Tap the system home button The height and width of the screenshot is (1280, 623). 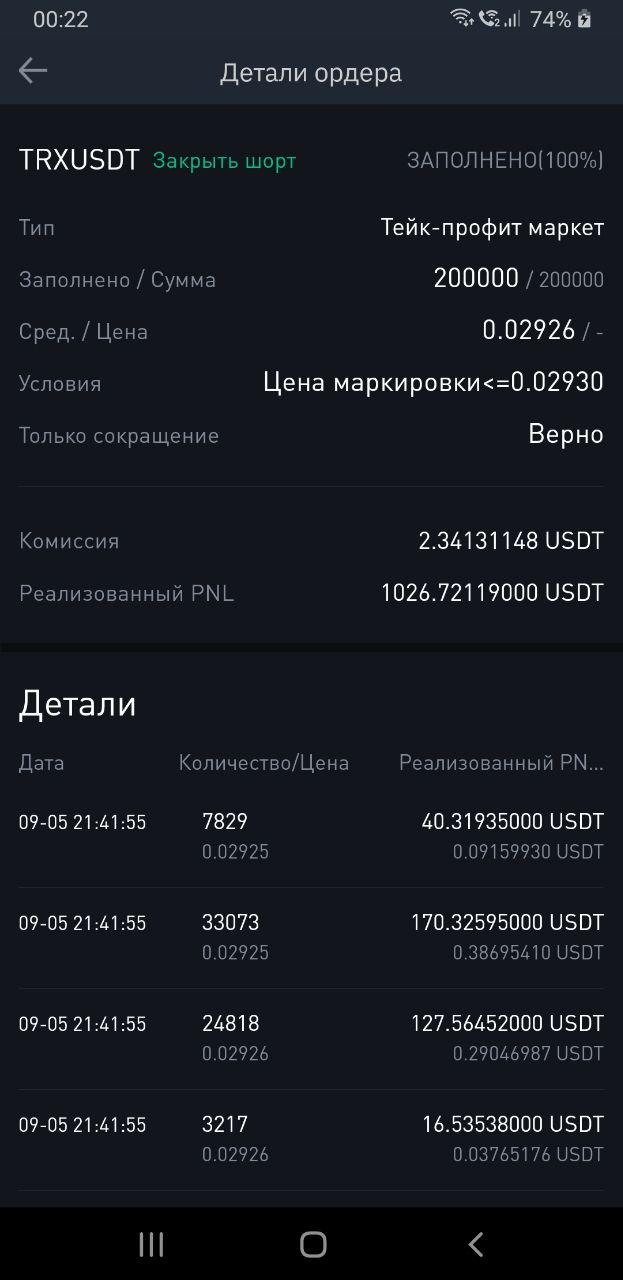click(x=313, y=1244)
